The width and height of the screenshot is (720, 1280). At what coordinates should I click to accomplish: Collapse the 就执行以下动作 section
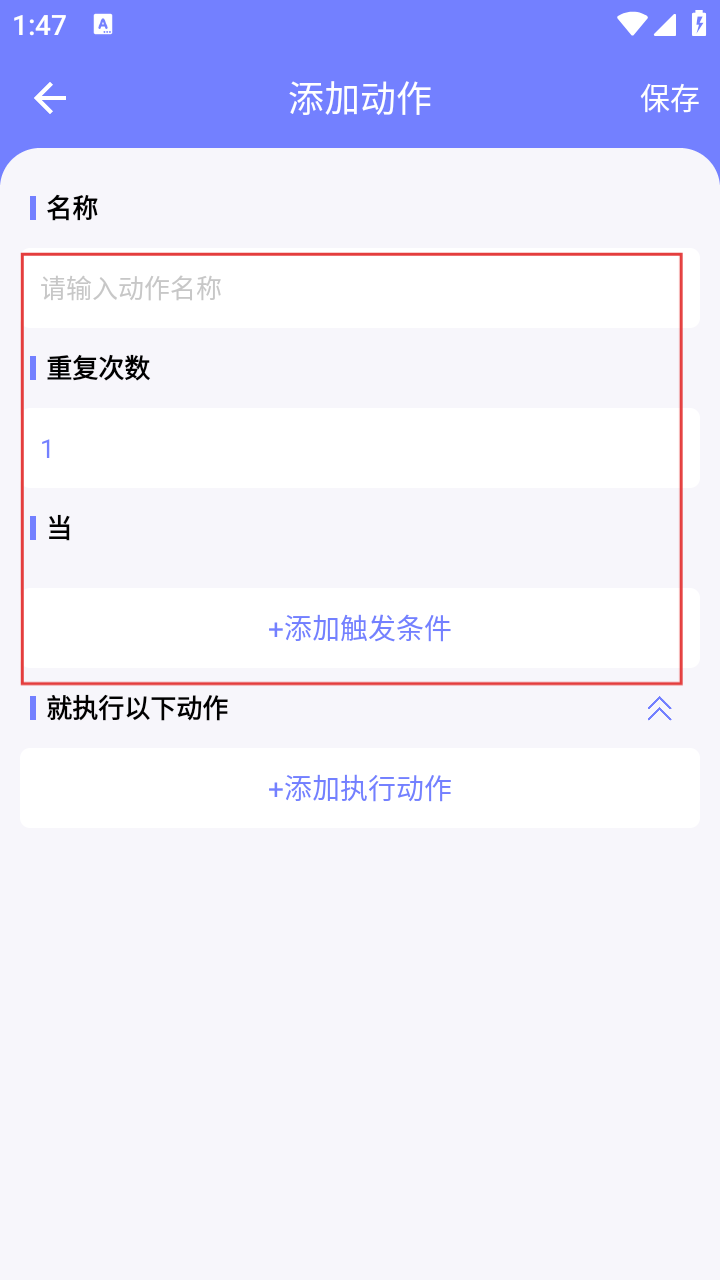point(659,709)
